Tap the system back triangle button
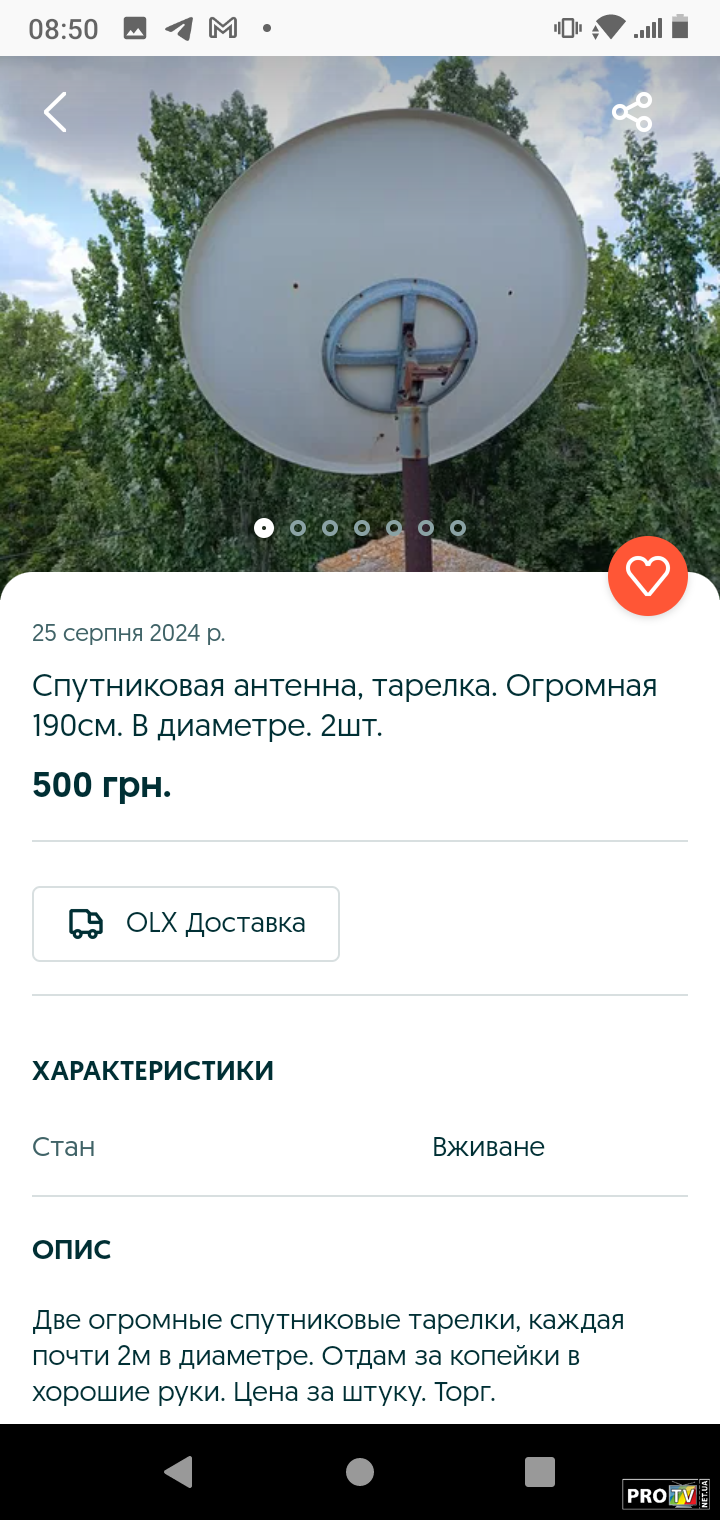The width and height of the screenshot is (720, 1520). click(178, 1471)
